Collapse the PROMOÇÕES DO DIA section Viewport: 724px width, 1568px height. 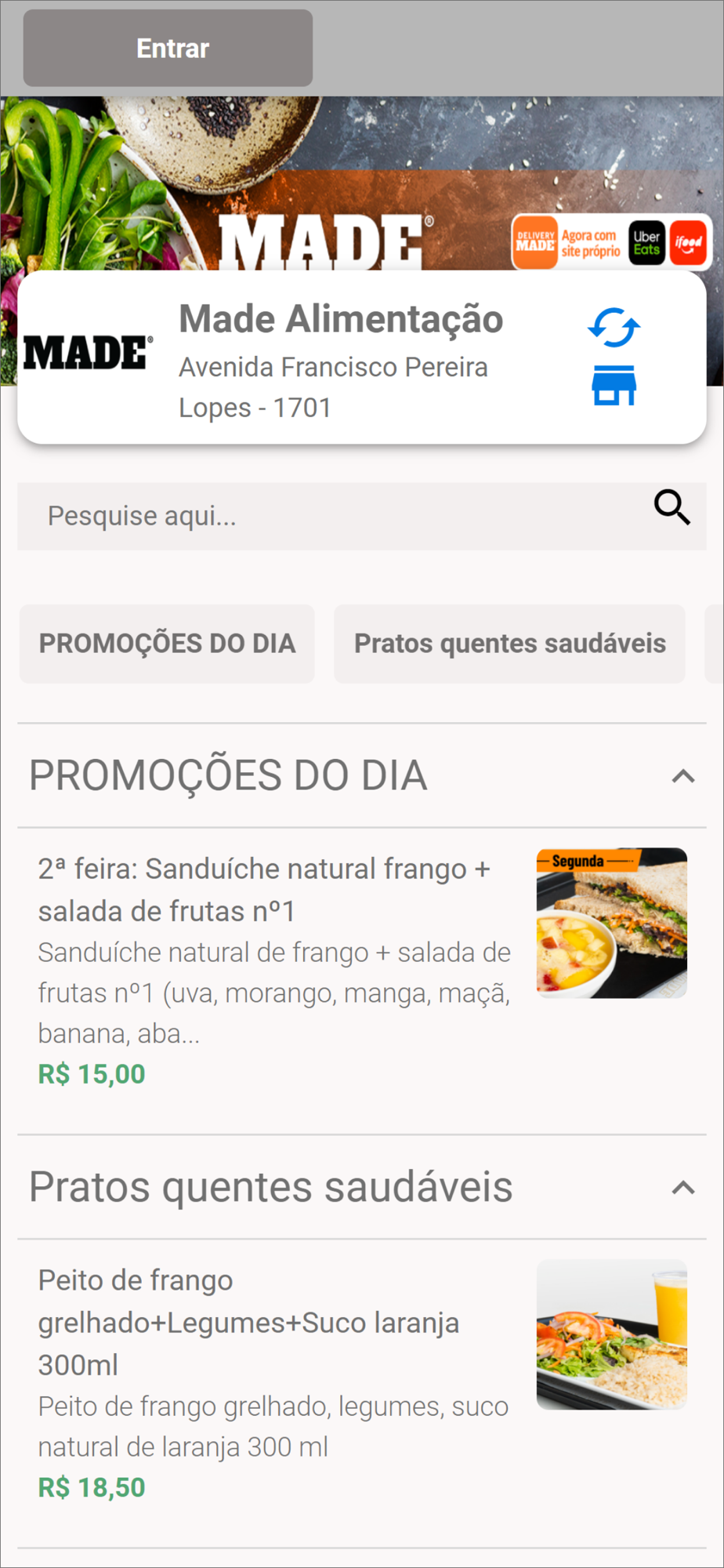tap(683, 776)
